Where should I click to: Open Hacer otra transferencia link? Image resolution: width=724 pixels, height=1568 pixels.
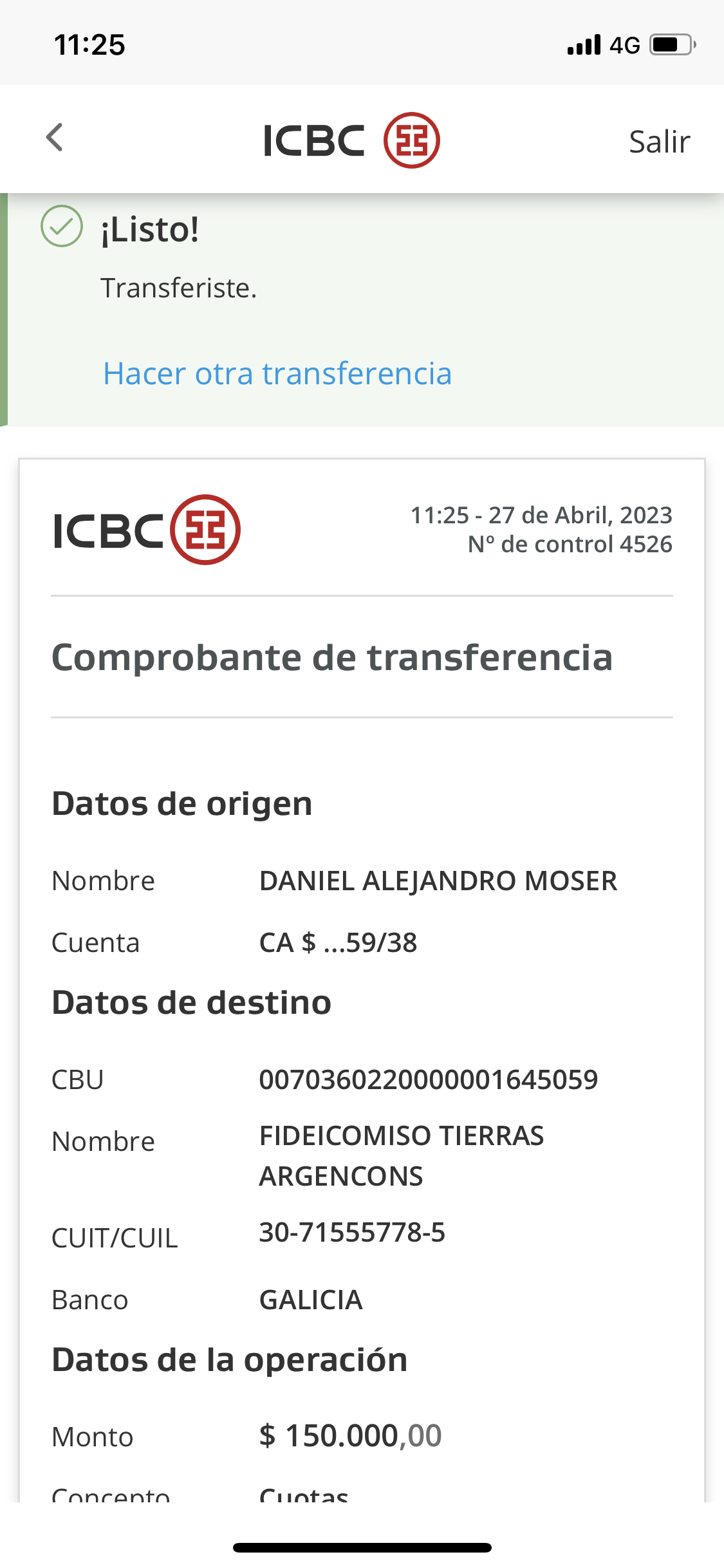click(277, 374)
